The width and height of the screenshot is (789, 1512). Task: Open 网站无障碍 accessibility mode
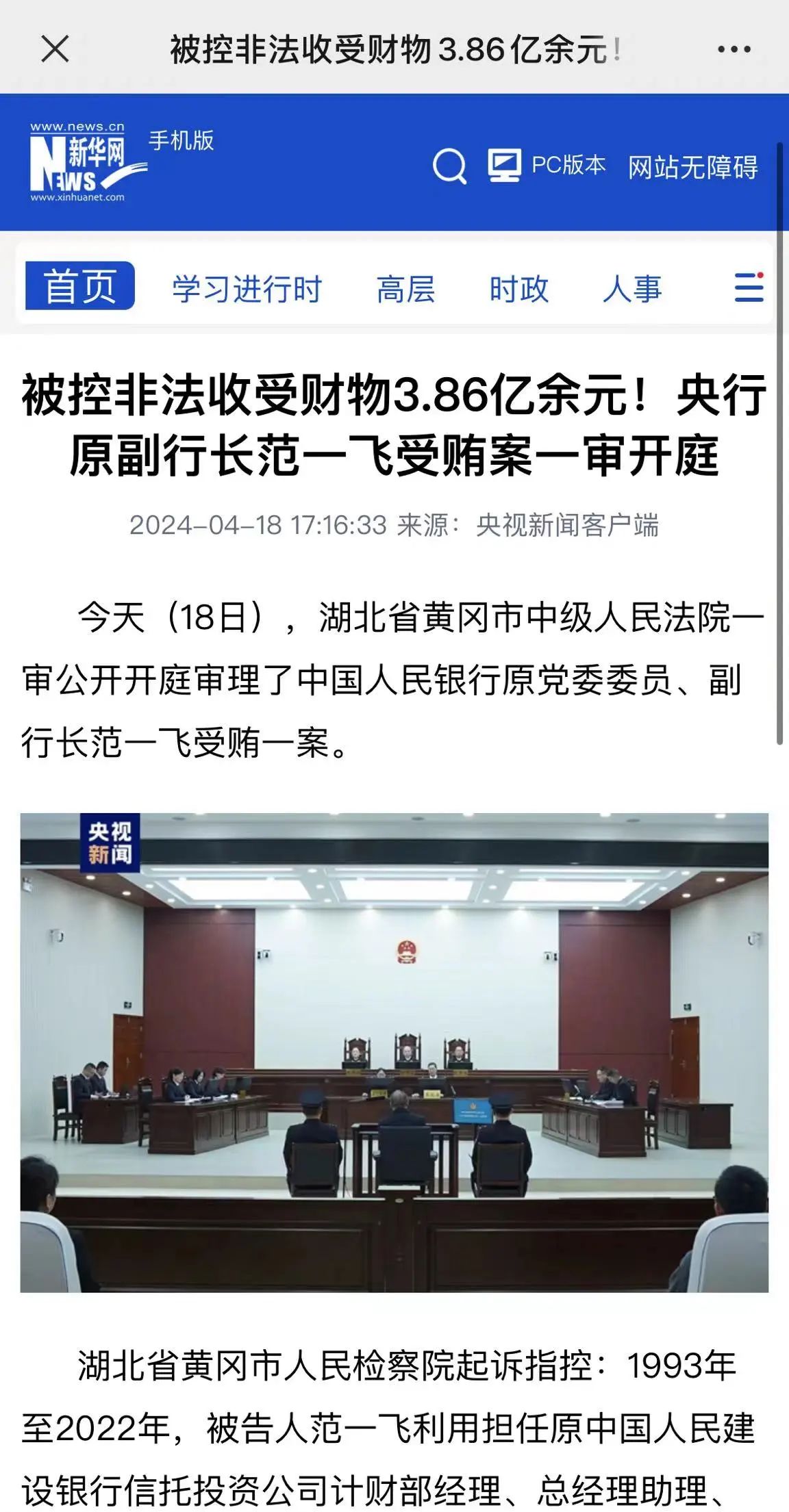click(x=692, y=166)
